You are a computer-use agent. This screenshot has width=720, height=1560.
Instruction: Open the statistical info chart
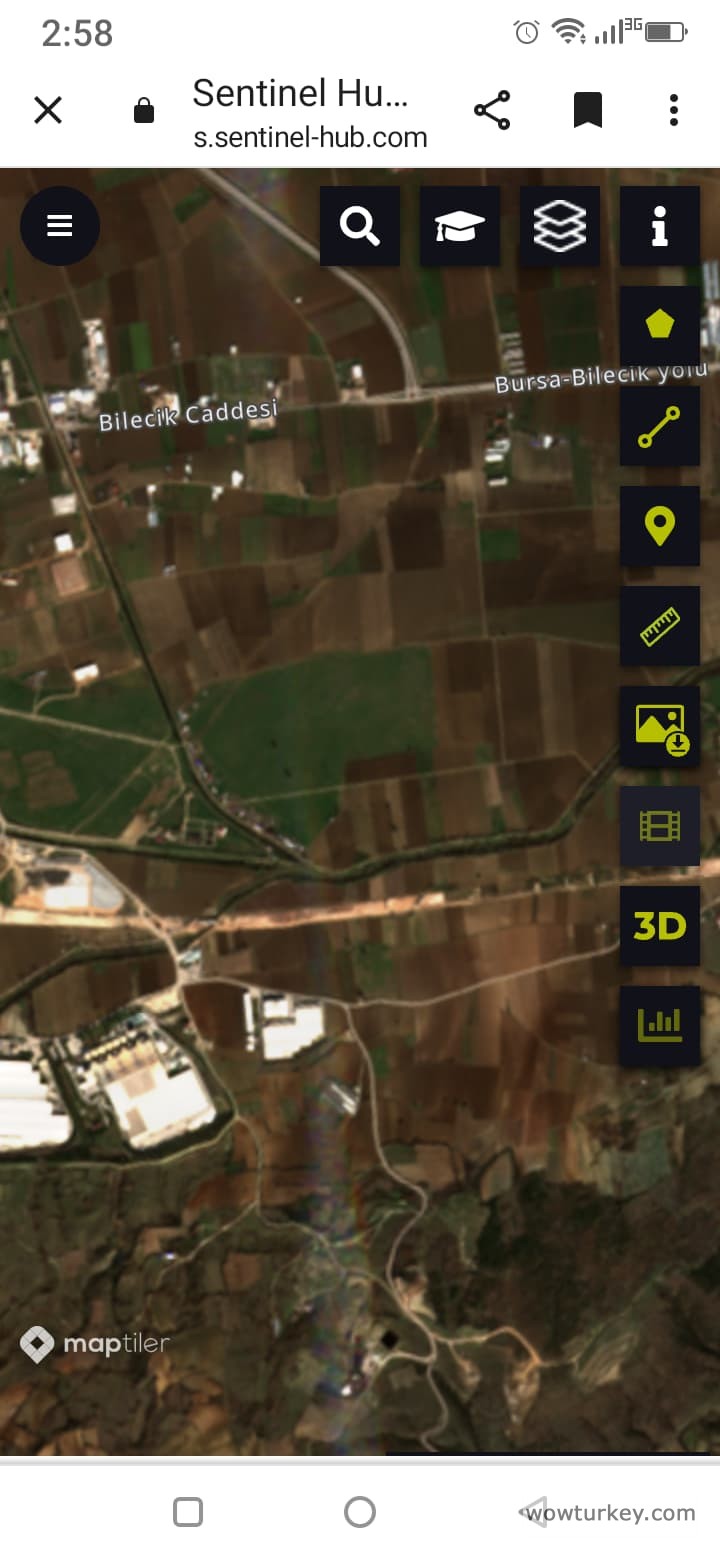(659, 1024)
